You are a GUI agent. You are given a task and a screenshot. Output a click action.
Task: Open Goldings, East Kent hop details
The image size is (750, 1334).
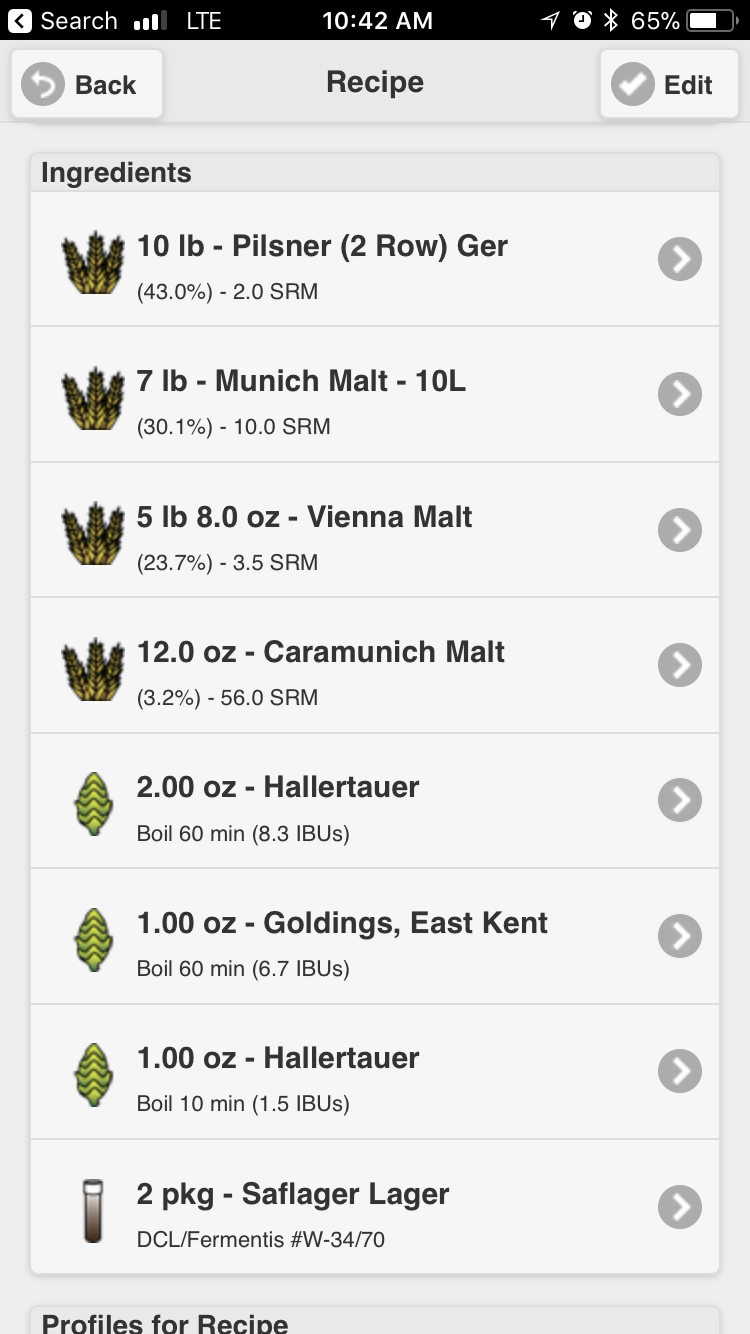(x=375, y=936)
